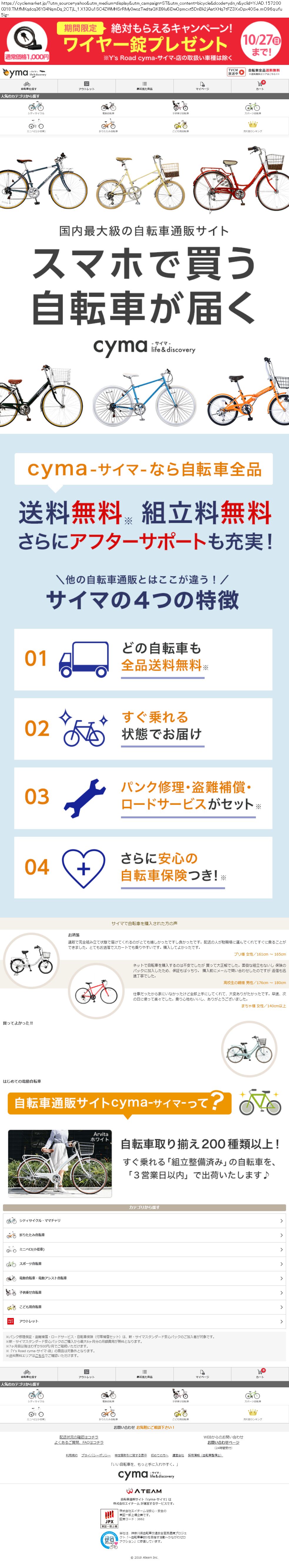Viewport: 289px width, 1568px height.
Task: Open 自転車を探す in the top navigation
Action: tap(29, 86)
